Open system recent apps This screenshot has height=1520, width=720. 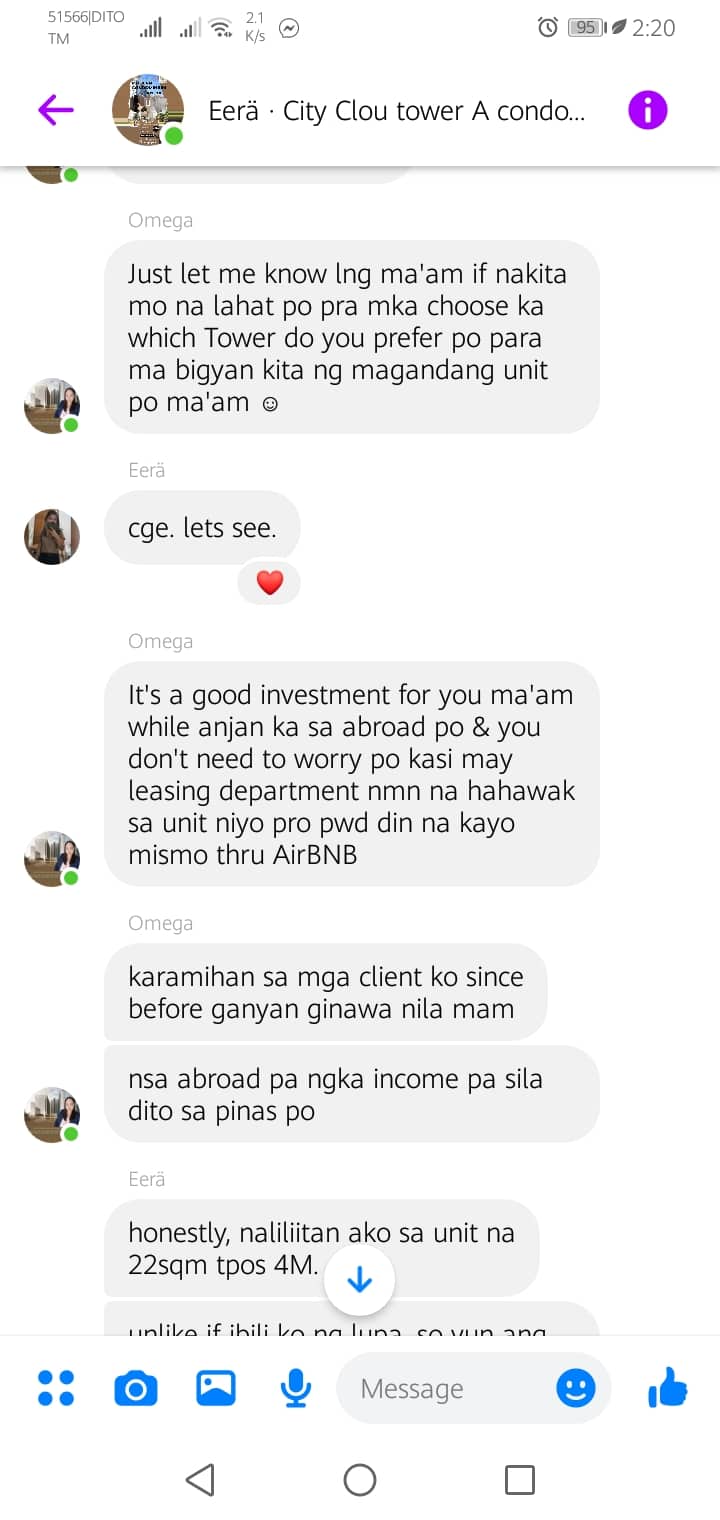pos(519,1479)
